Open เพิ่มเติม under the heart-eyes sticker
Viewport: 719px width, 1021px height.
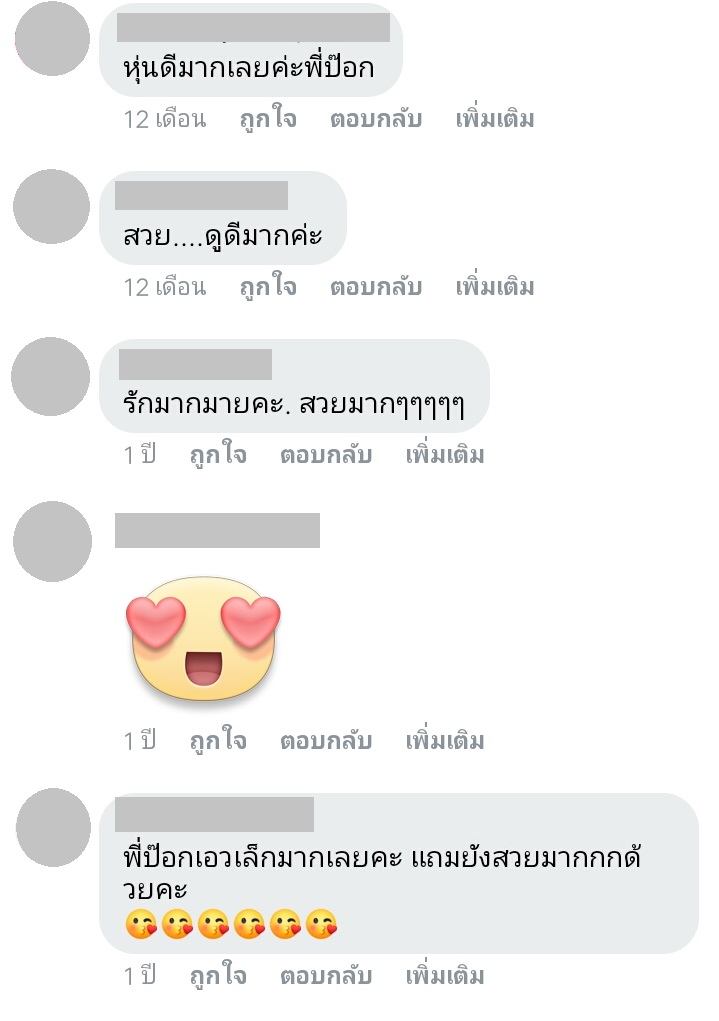click(x=445, y=742)
